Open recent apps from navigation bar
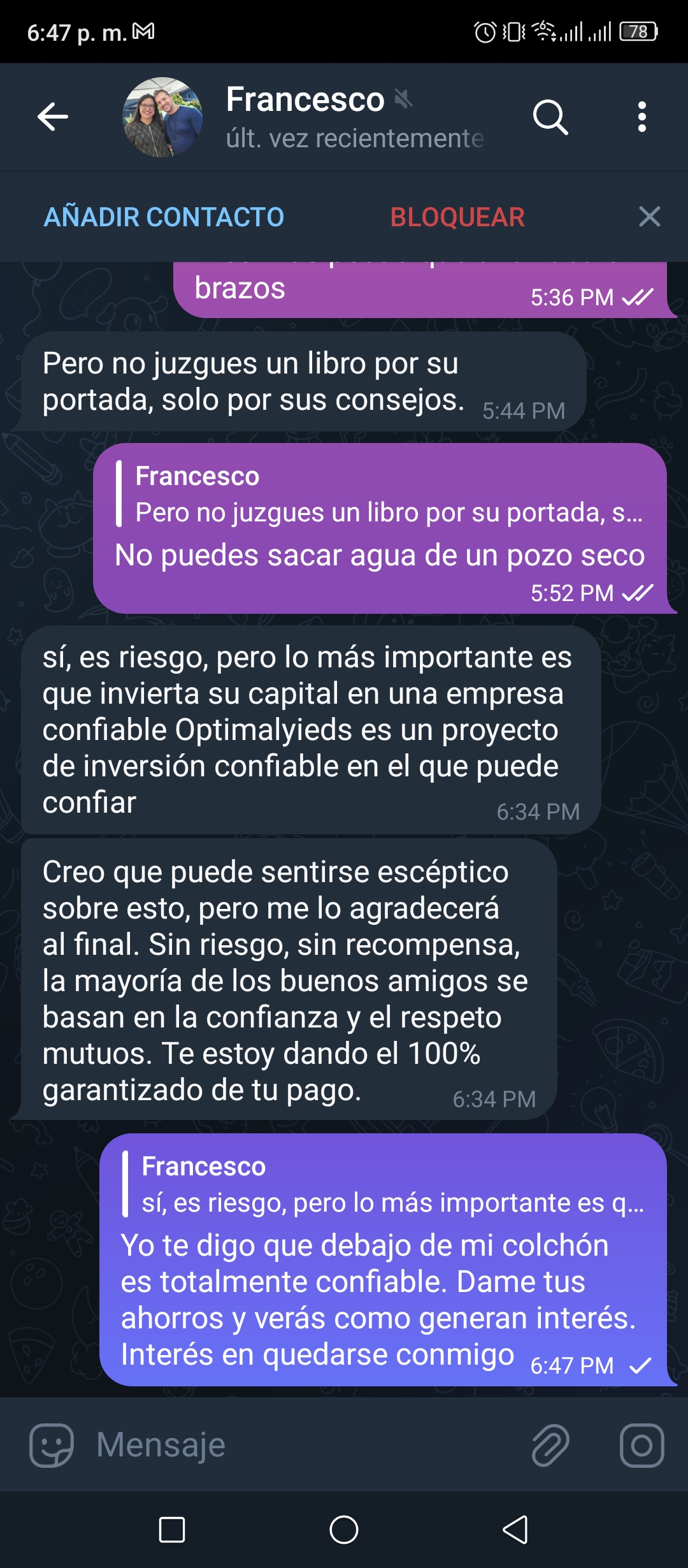 171,1530
